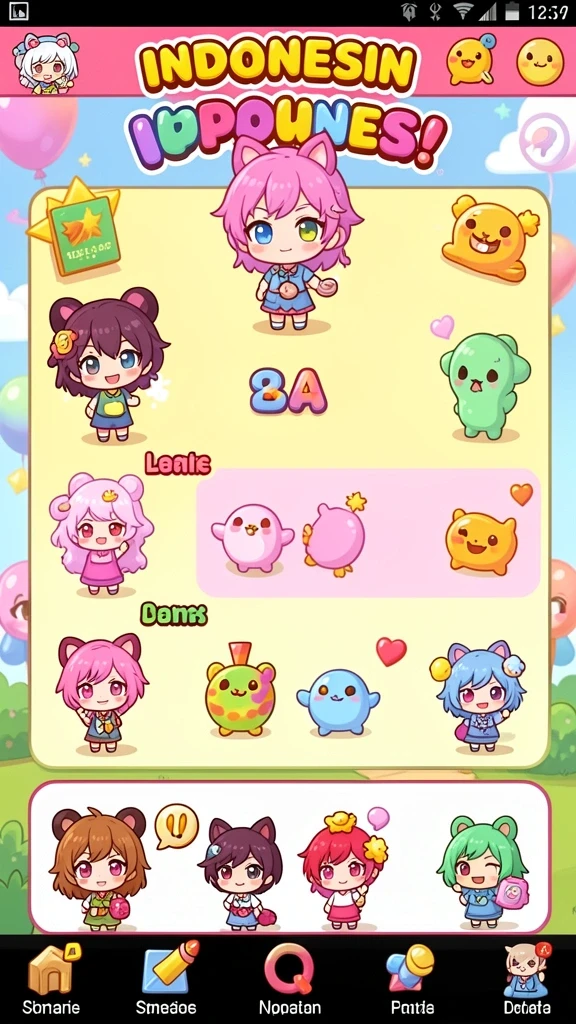Tap the yellow chat-blob icon in the header
The width and height of the screenshot is (576, 1024).
tap(470, 61)
